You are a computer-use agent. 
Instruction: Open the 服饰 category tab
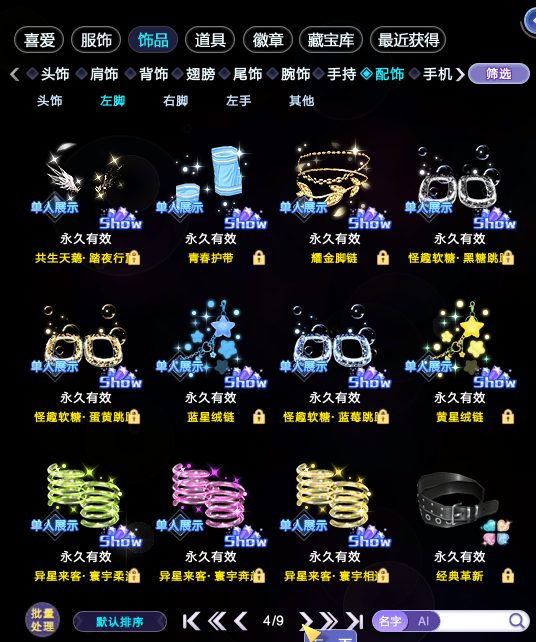point(96,40)
